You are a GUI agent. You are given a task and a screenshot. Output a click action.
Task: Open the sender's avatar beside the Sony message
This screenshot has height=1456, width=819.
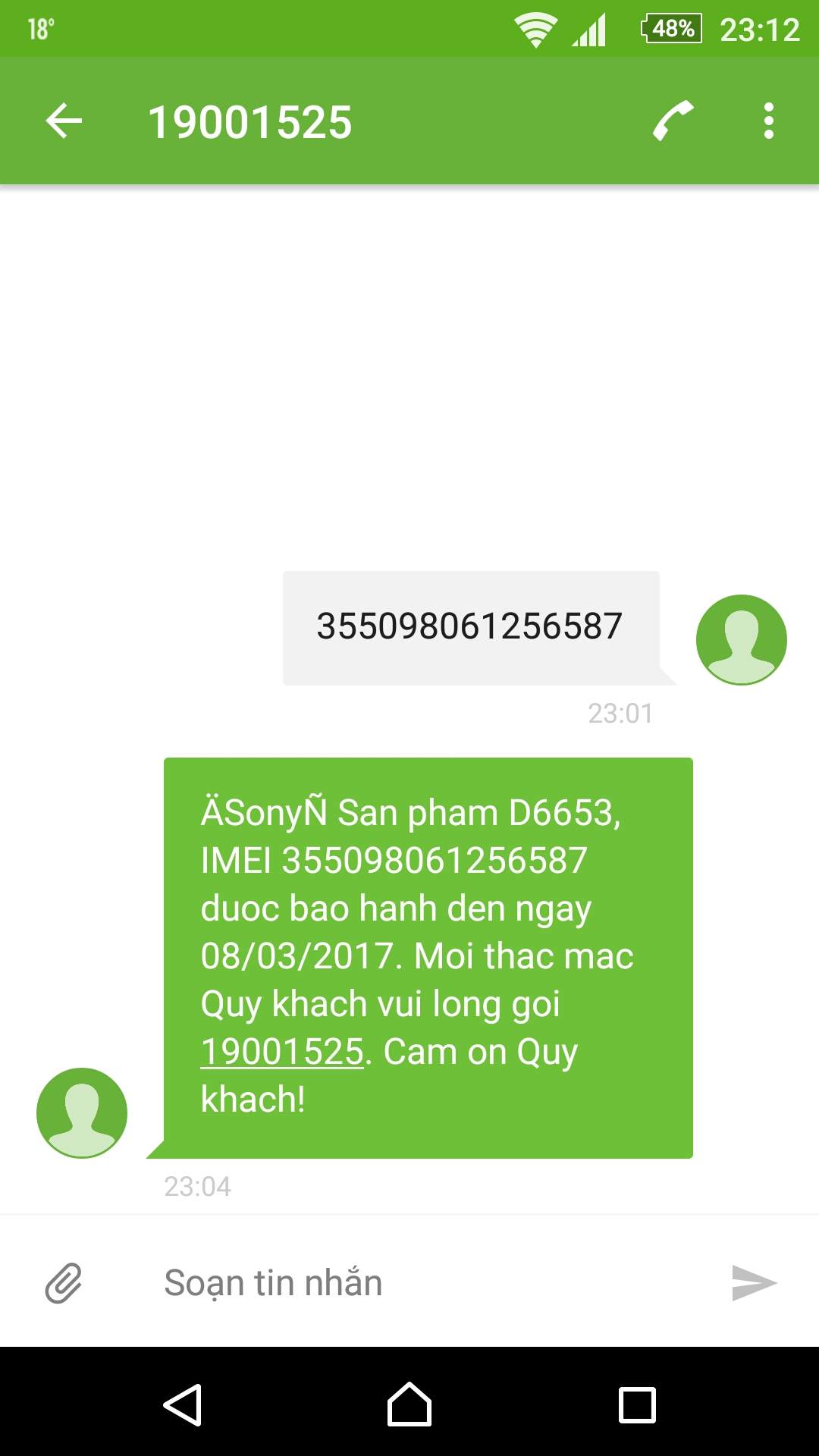82,1112
